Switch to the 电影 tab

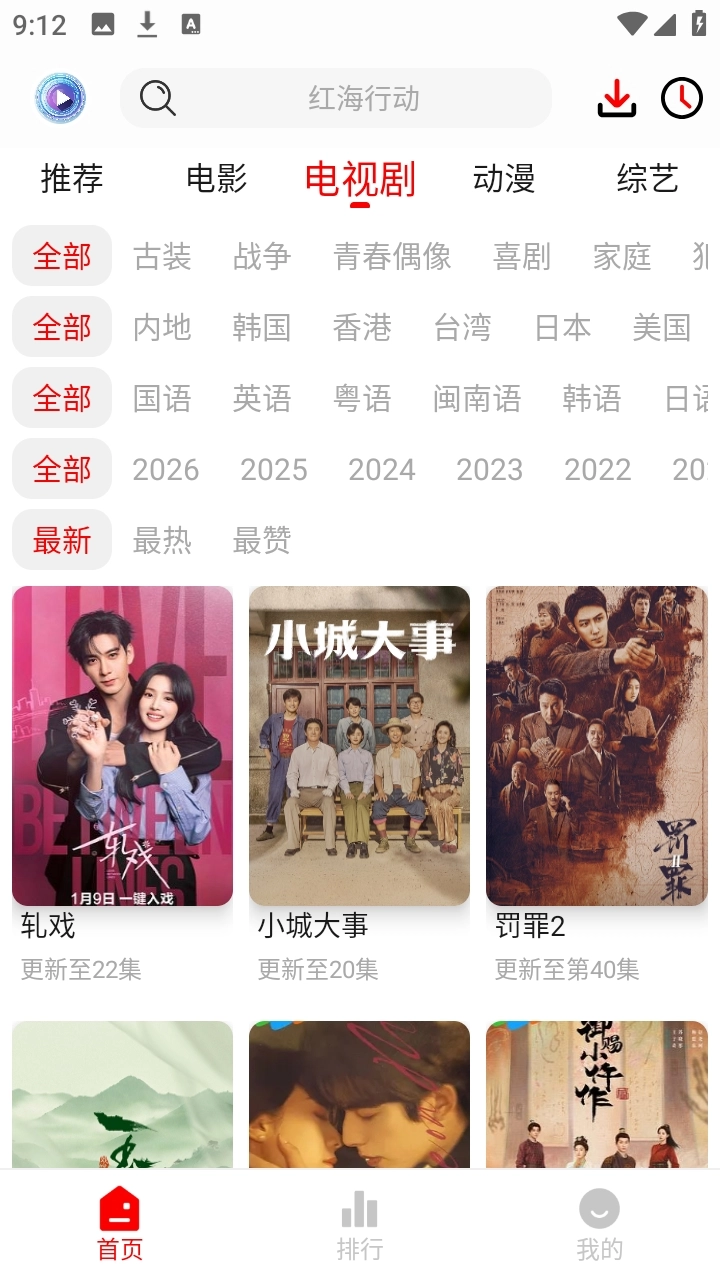pyautogui.click(x=214, y=179)
